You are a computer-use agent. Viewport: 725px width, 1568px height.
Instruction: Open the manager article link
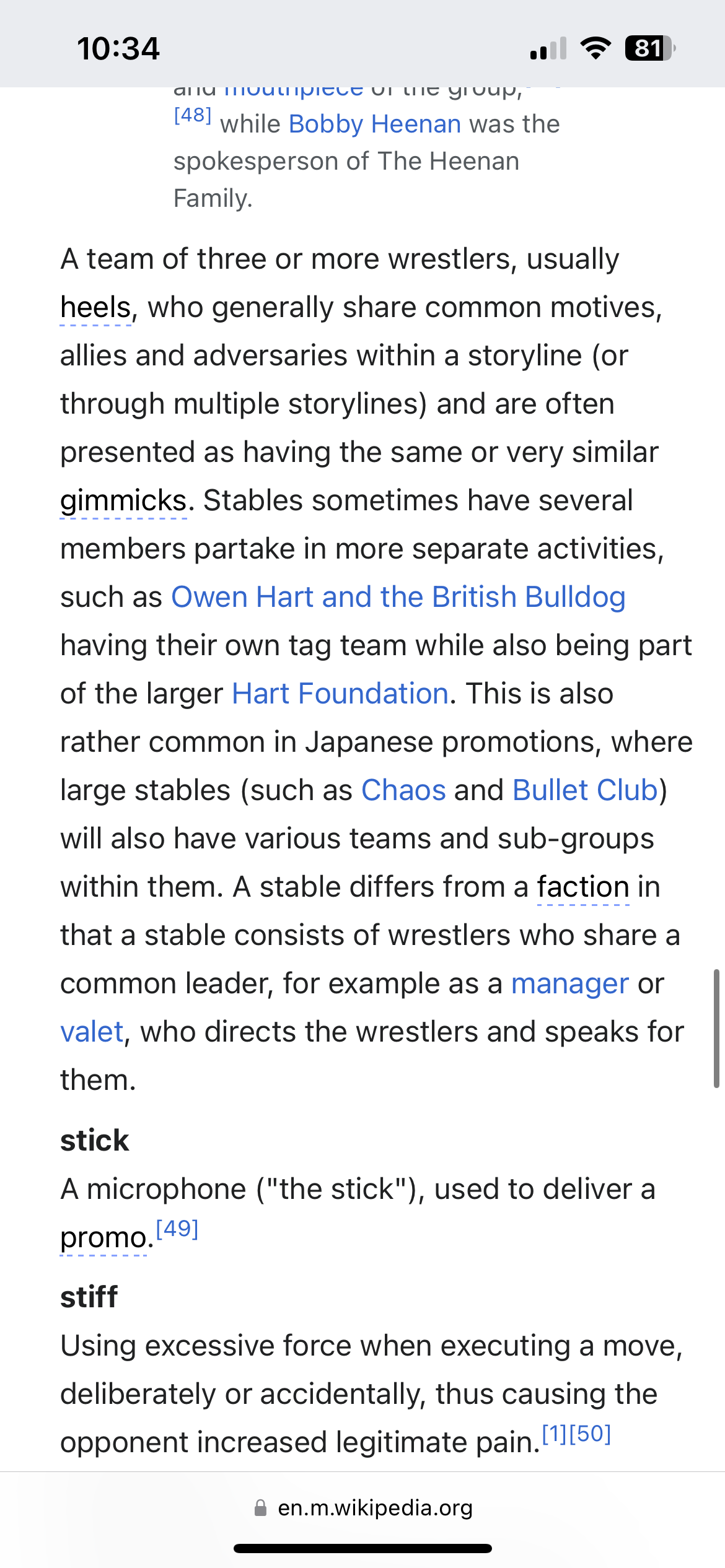tap(569, 984)
